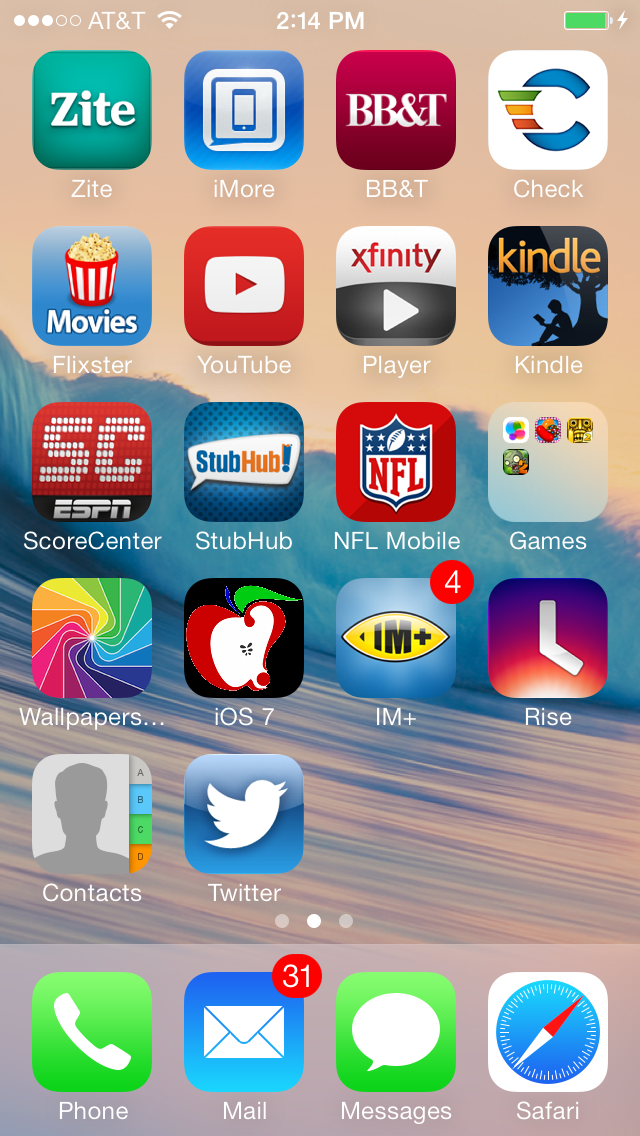Open StubHub
Image resolution: width=640 pixels, height=1136 pixels.
click(244, 462)
